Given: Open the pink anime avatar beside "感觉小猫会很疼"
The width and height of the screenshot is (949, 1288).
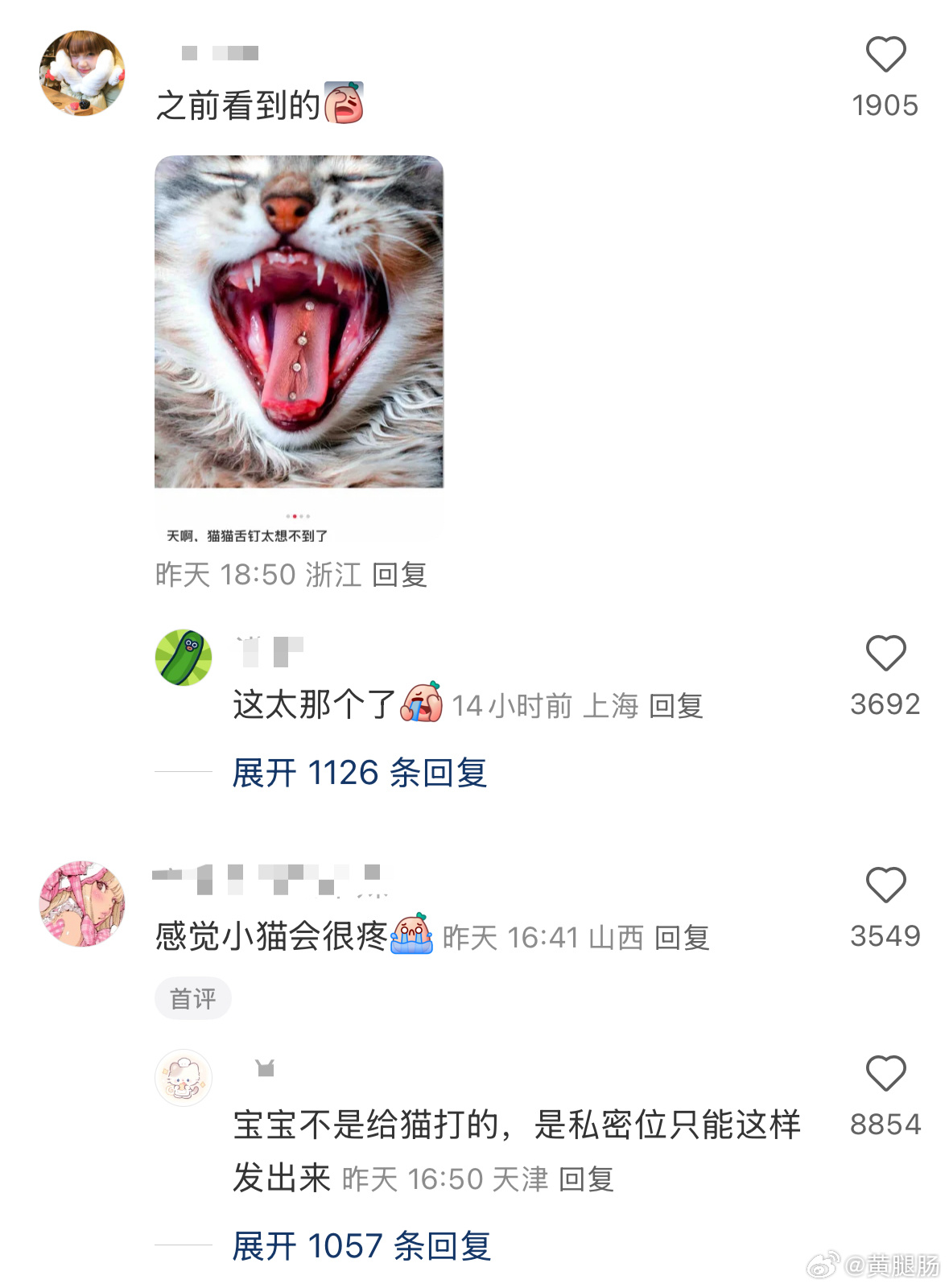Looking at the screenshot, I should 82,903.
